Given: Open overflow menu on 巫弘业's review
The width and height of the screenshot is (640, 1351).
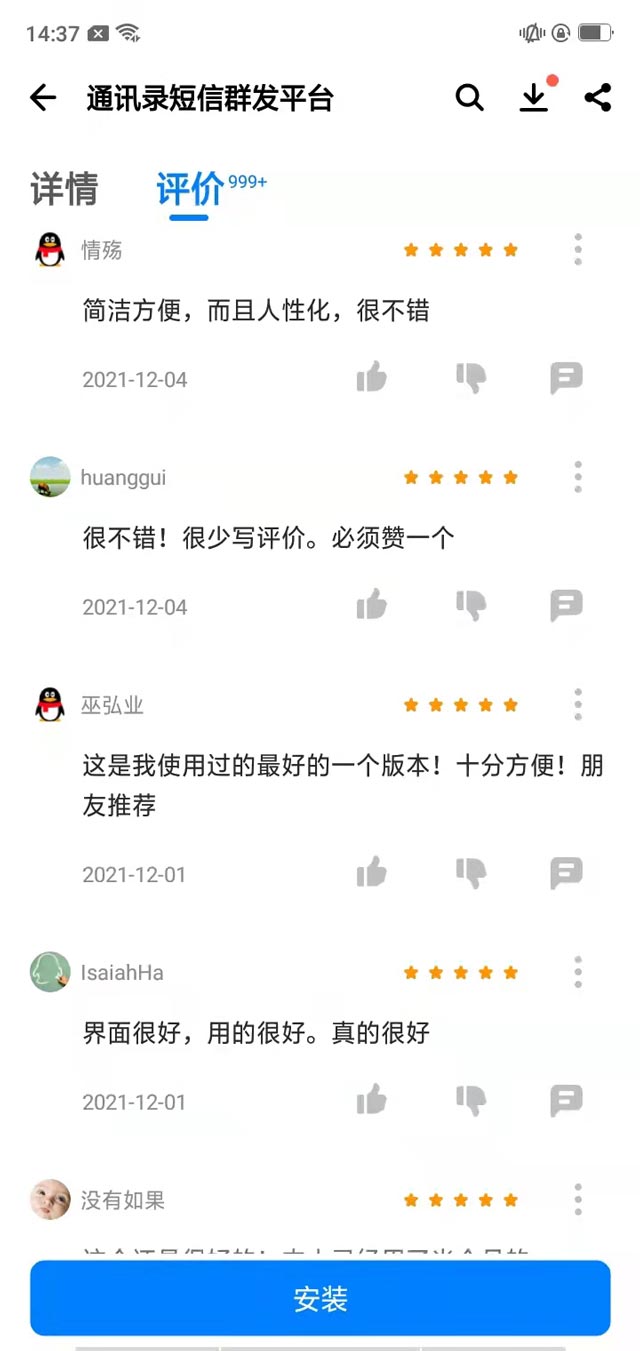Looking at the screenshot, I should point(578,704).
